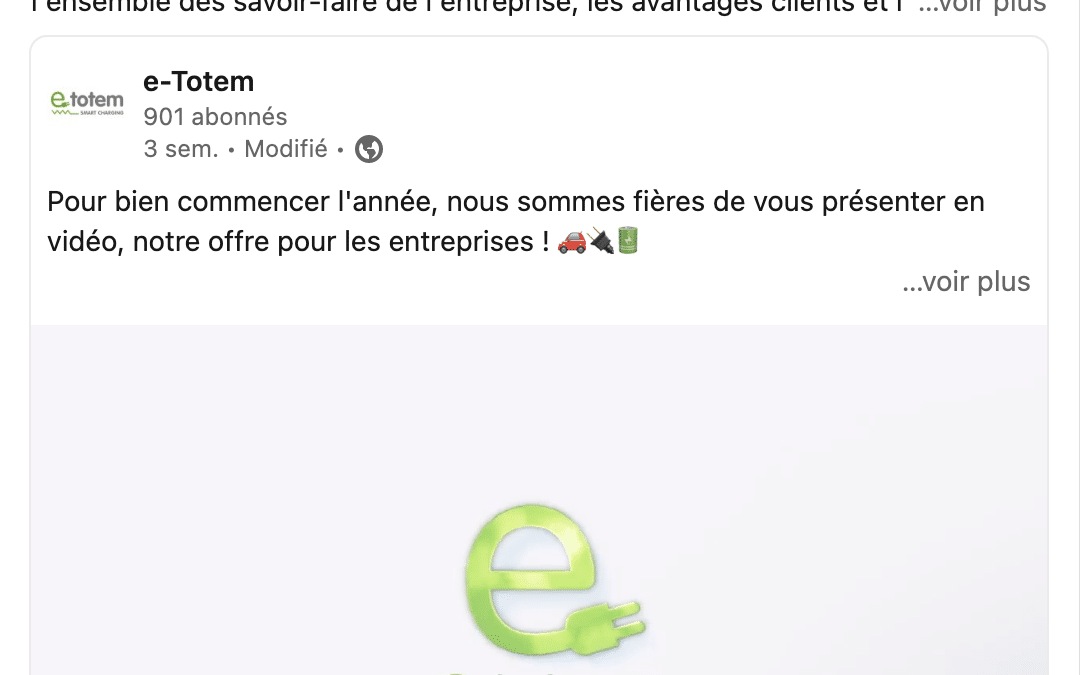The image size is (1080, 675).
Task: Expand the e-Totem post text with voir plus
Action: (x=966, y=282)
